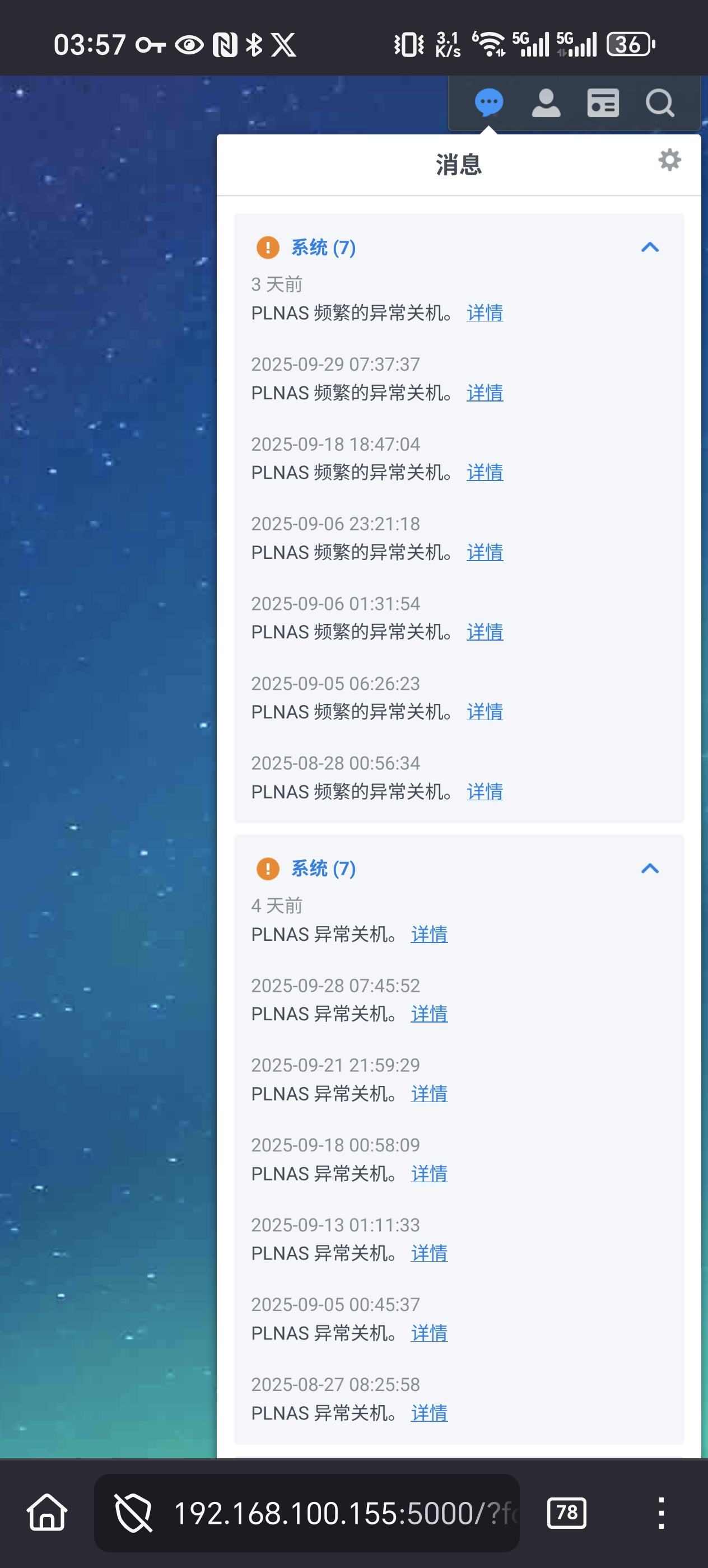The height and width of the screenshot is (1568, 708).
Task: Tap the browser home button
Action: (x=47, y=1513)
